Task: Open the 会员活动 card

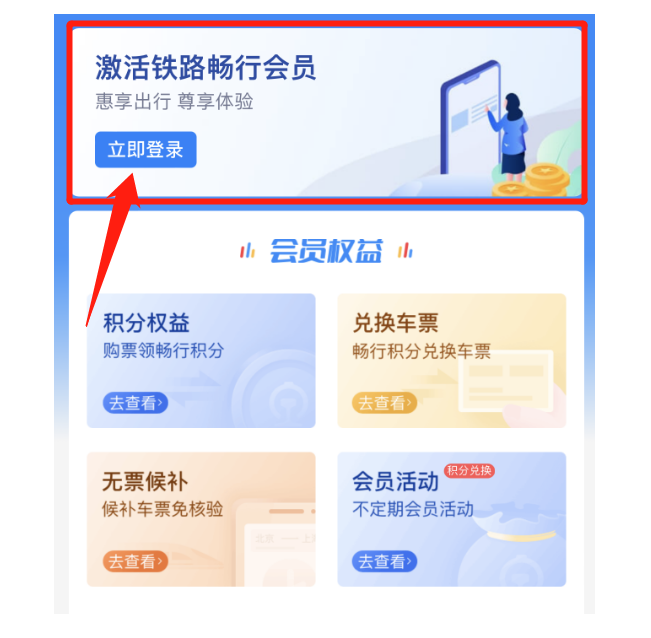Action: pyautogui.click(x=451, y=519)
